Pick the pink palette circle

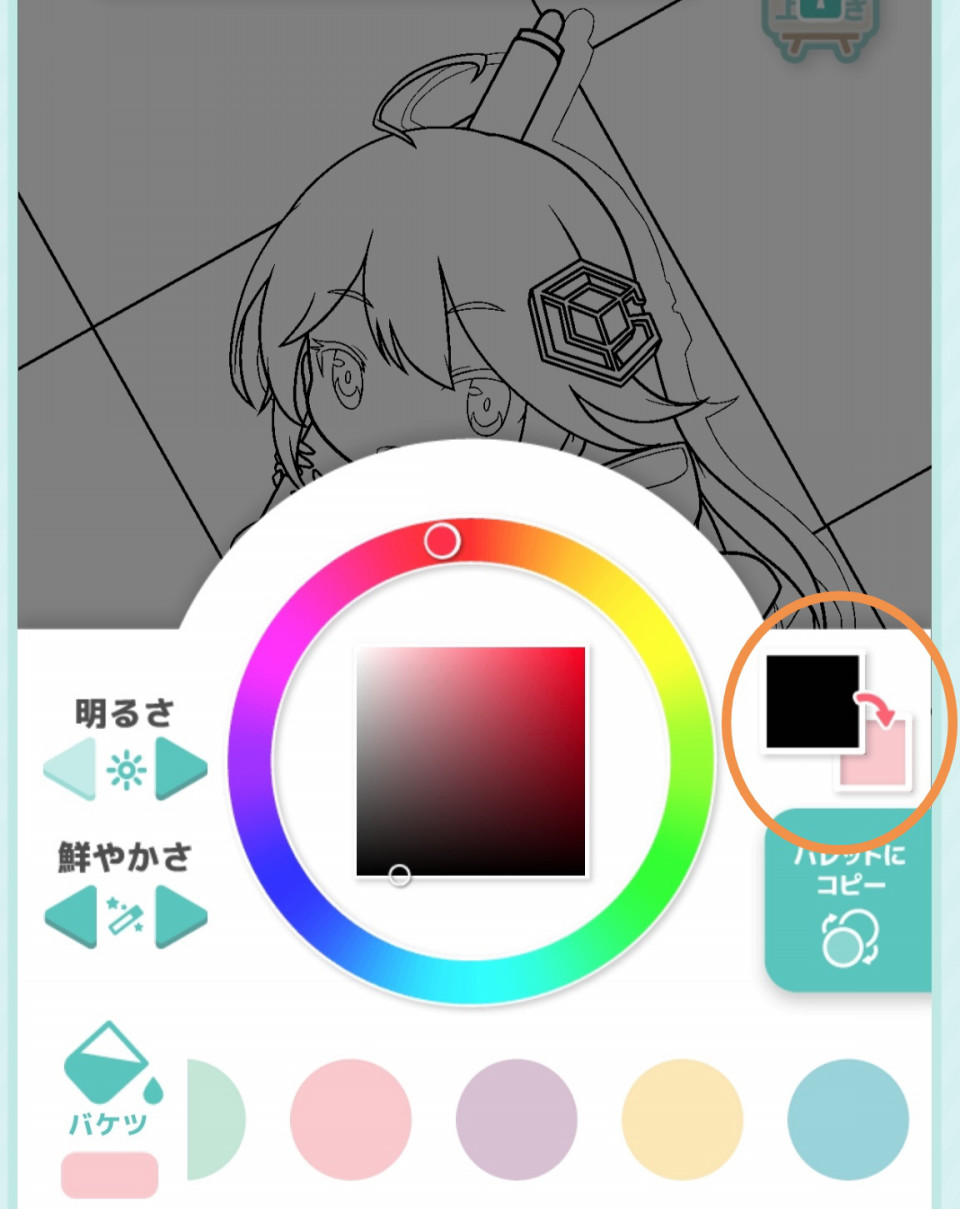(x=350, y=1120)
